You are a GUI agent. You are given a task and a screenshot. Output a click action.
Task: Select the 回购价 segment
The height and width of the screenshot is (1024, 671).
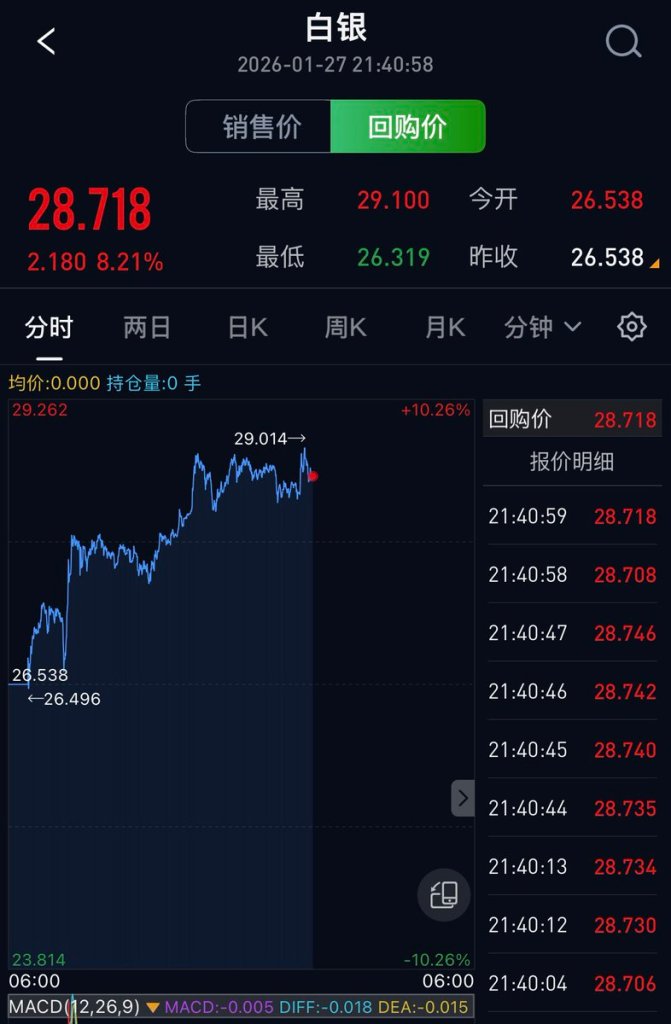coord(407,127)
